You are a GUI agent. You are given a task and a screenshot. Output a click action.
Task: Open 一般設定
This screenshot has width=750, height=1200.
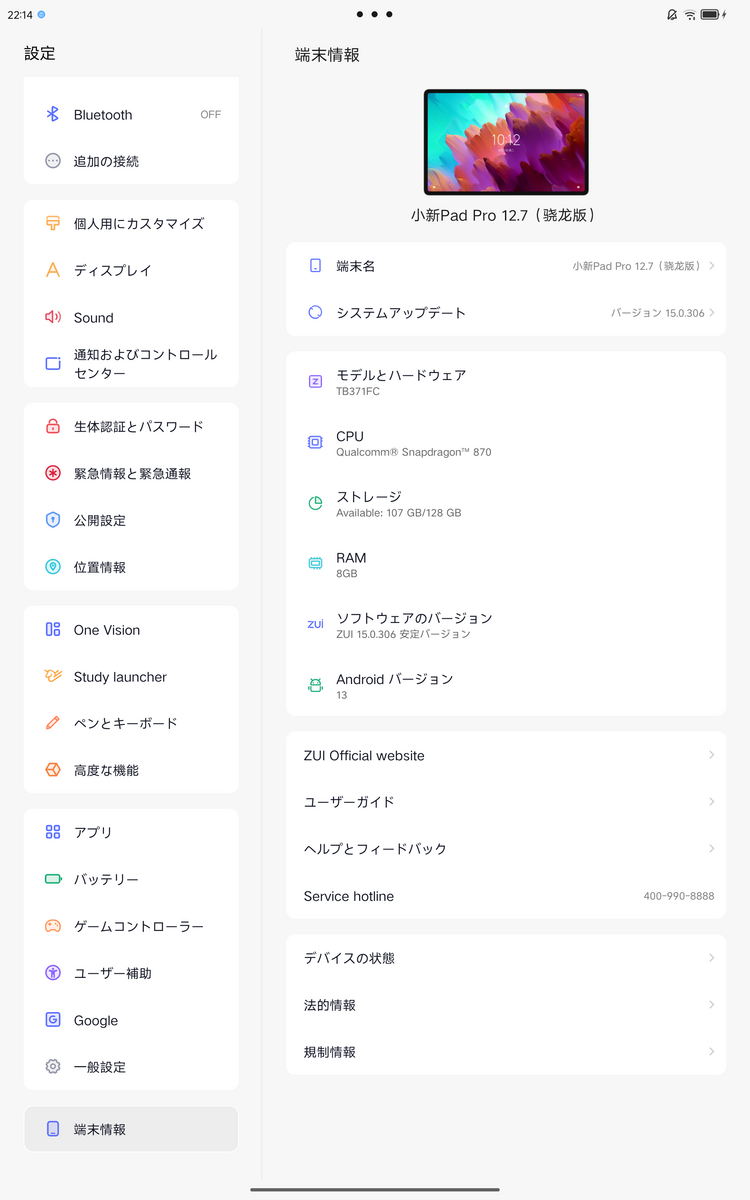point(131,1067)
